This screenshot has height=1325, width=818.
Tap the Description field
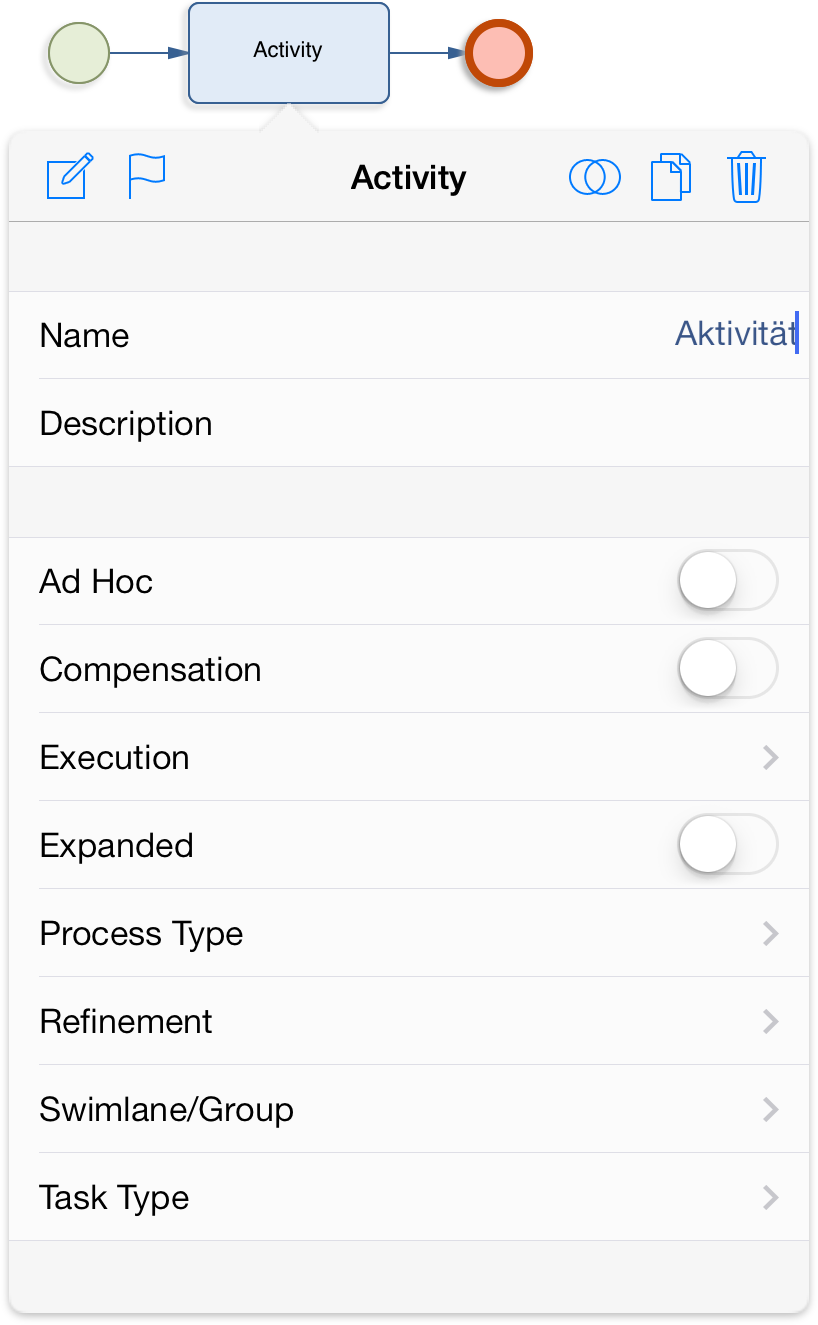pyautogui.click(x=409, y=423)
